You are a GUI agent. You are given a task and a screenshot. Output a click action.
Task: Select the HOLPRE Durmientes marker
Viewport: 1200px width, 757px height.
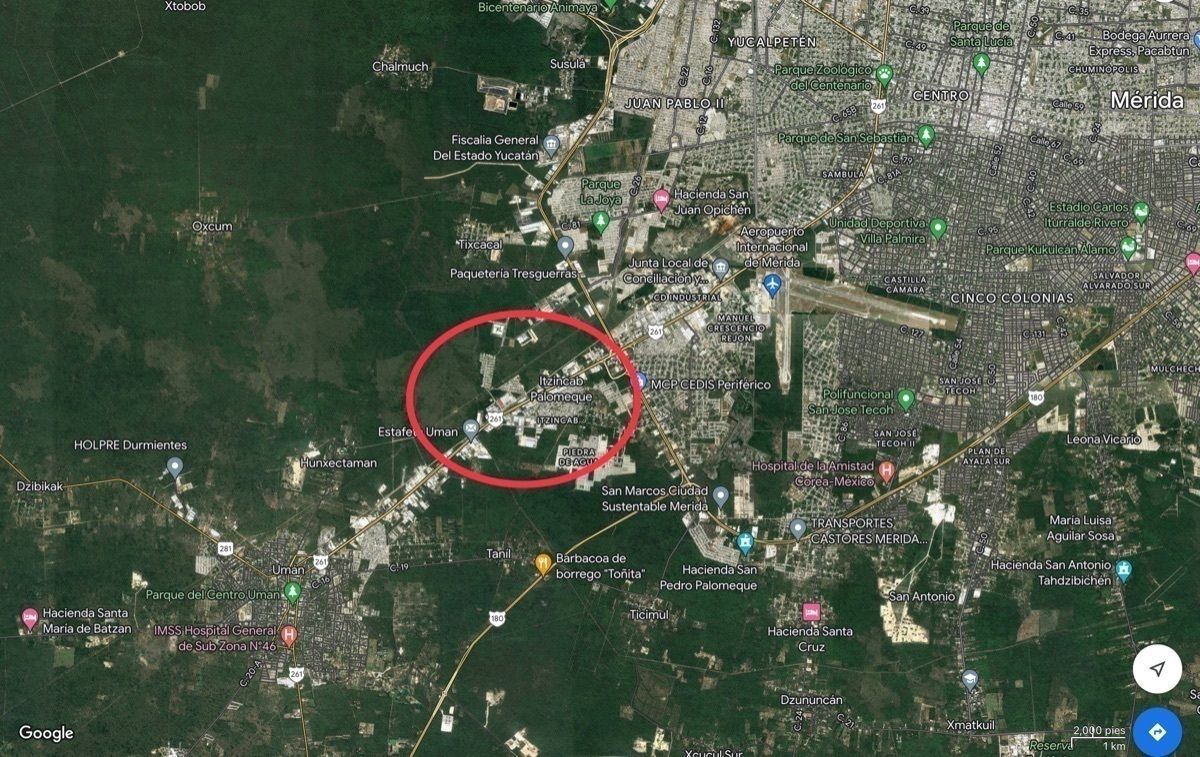point(175,466)
